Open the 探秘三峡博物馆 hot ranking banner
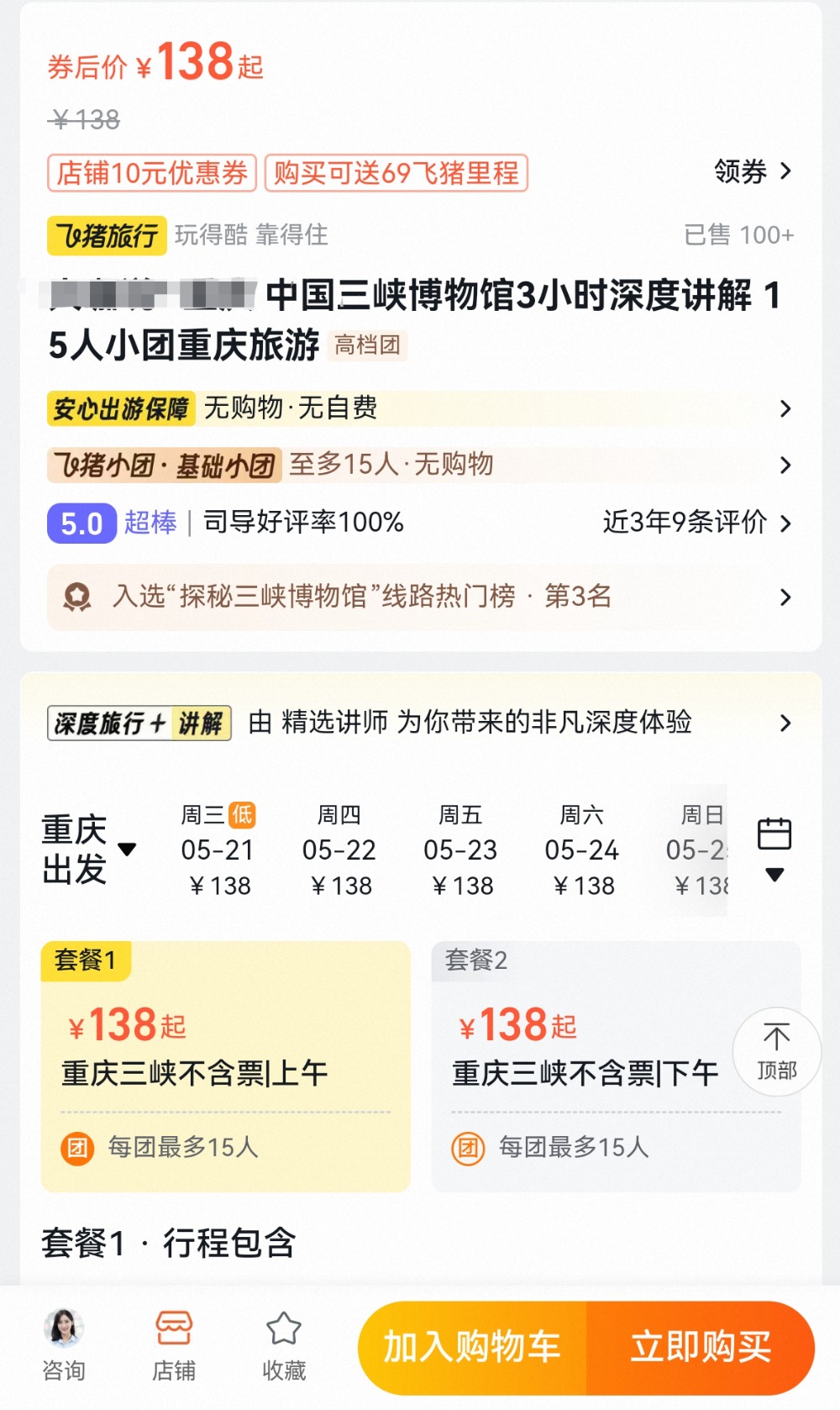The image size is (840, 1410). (420, 597)
